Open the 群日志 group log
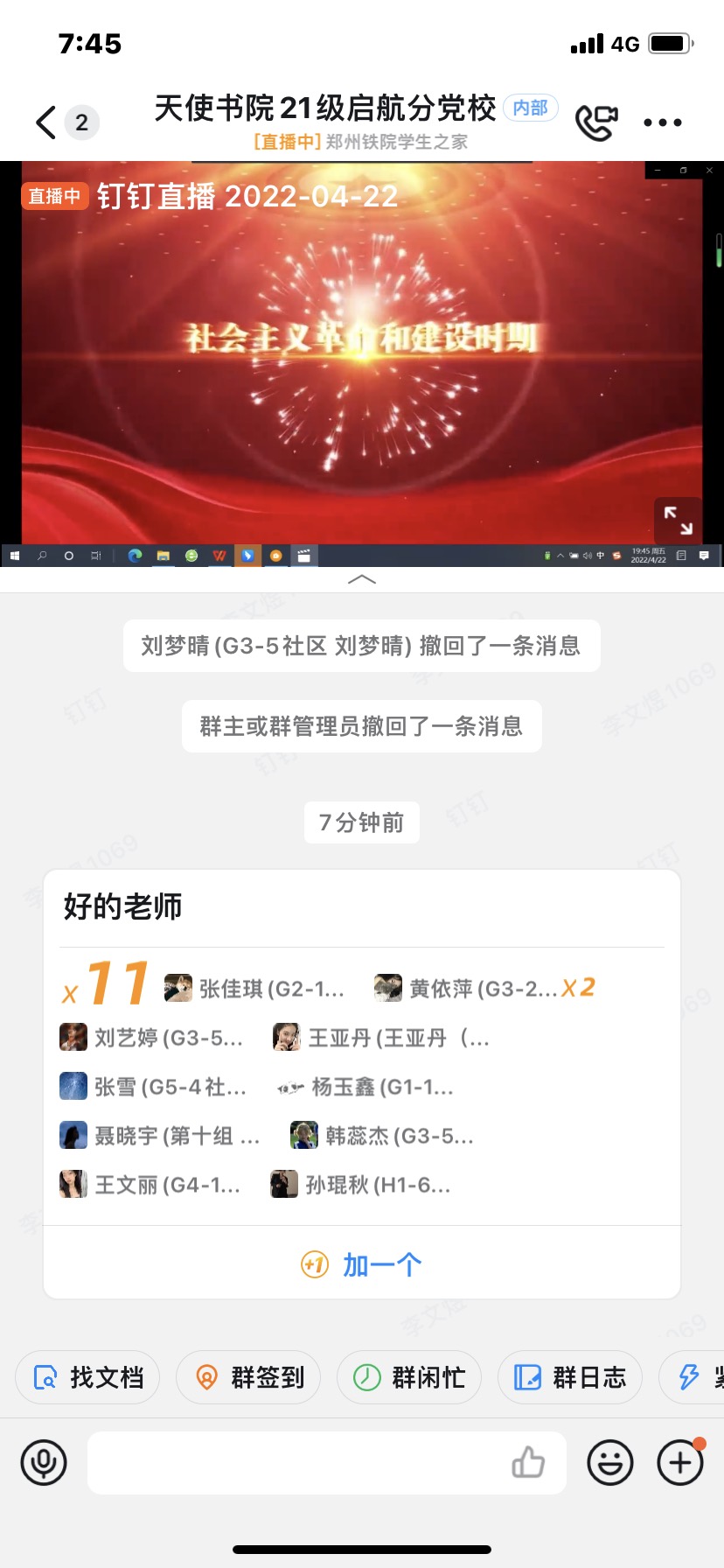Screen dimensions: 724x1568 point(570,1377)
